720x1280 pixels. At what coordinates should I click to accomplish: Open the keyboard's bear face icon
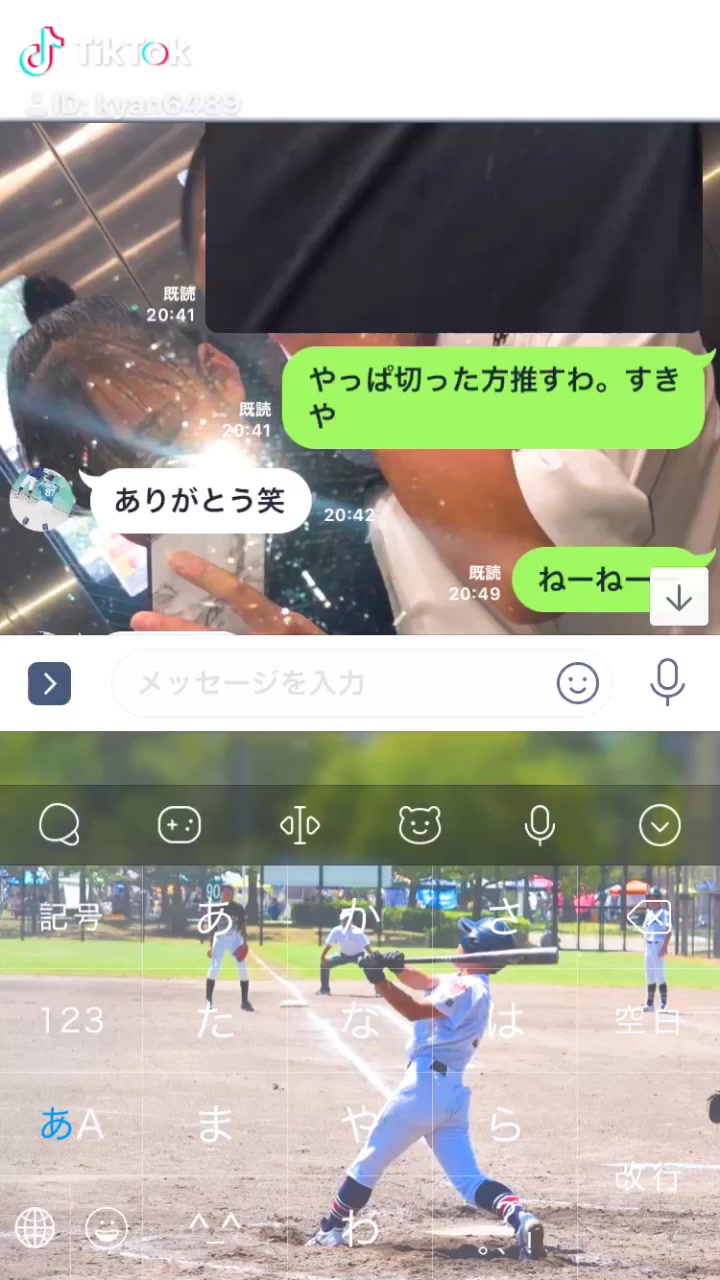pyautogui.click(x=419, y=826)
